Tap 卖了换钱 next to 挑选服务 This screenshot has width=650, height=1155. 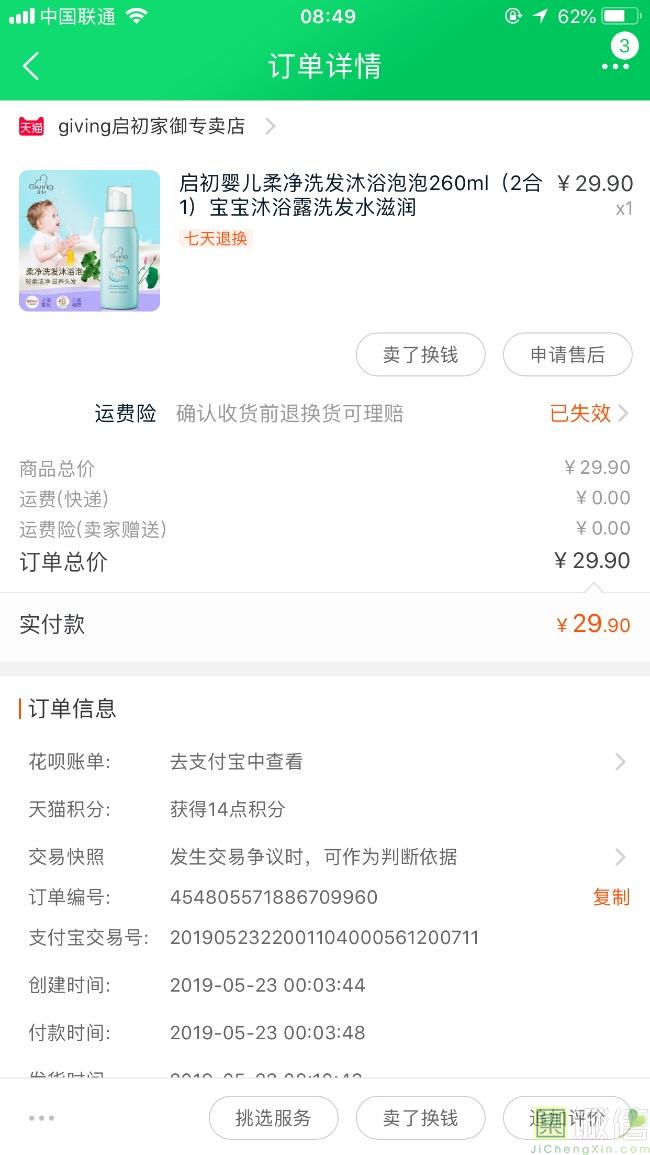(x=420, y=1118)
